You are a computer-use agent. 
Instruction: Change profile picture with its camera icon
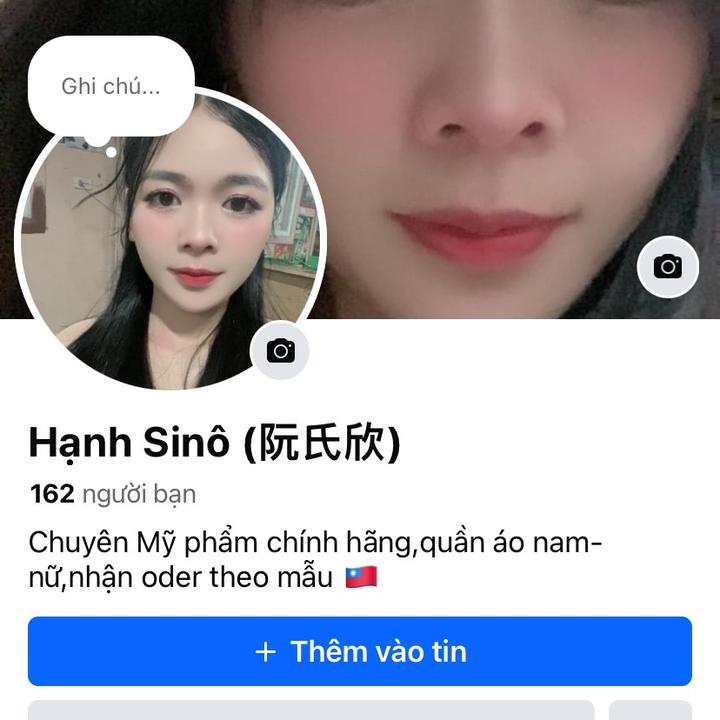coord(280,350)
